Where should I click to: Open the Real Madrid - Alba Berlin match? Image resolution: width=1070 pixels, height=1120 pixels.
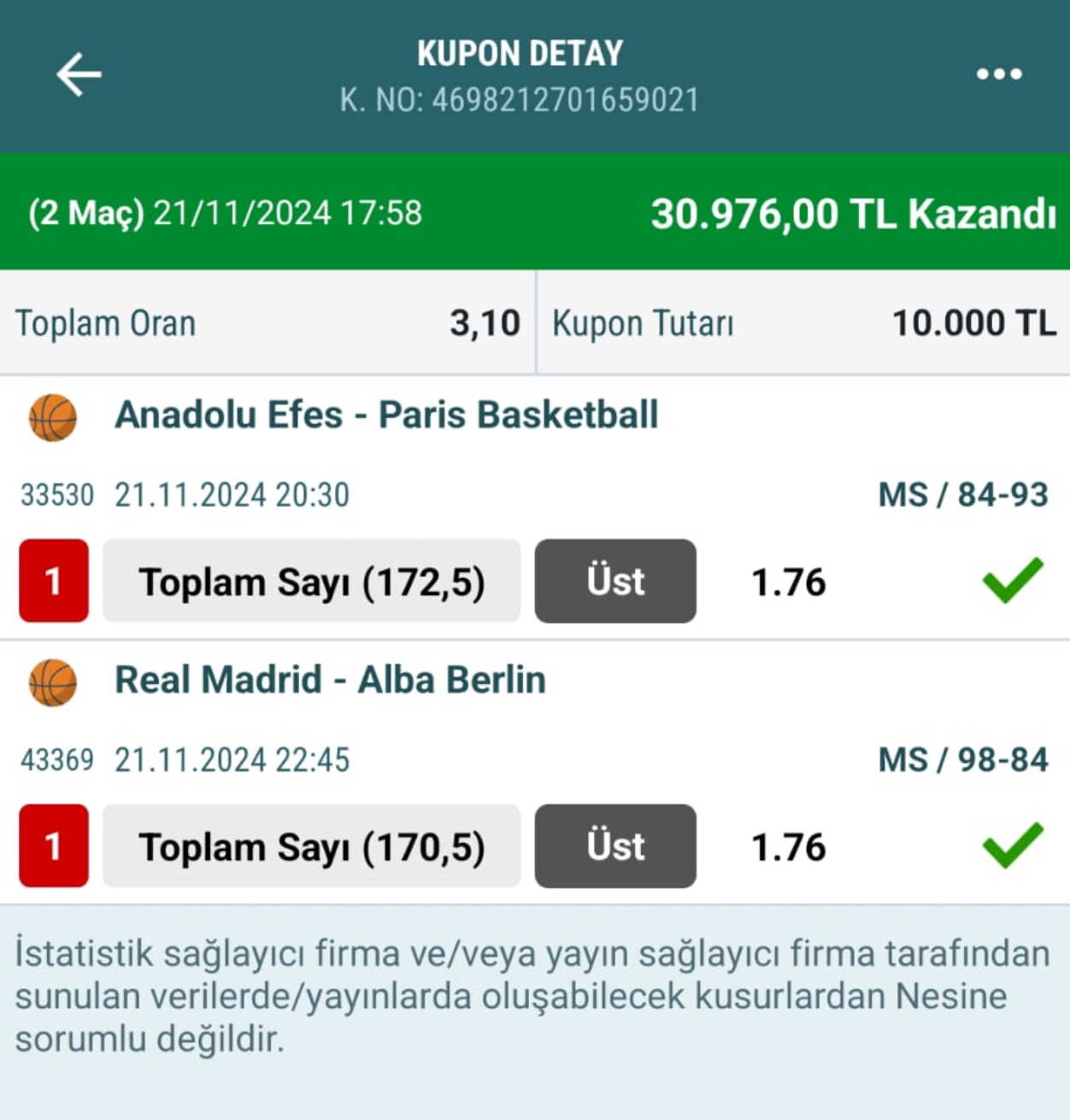coord(330,681)
